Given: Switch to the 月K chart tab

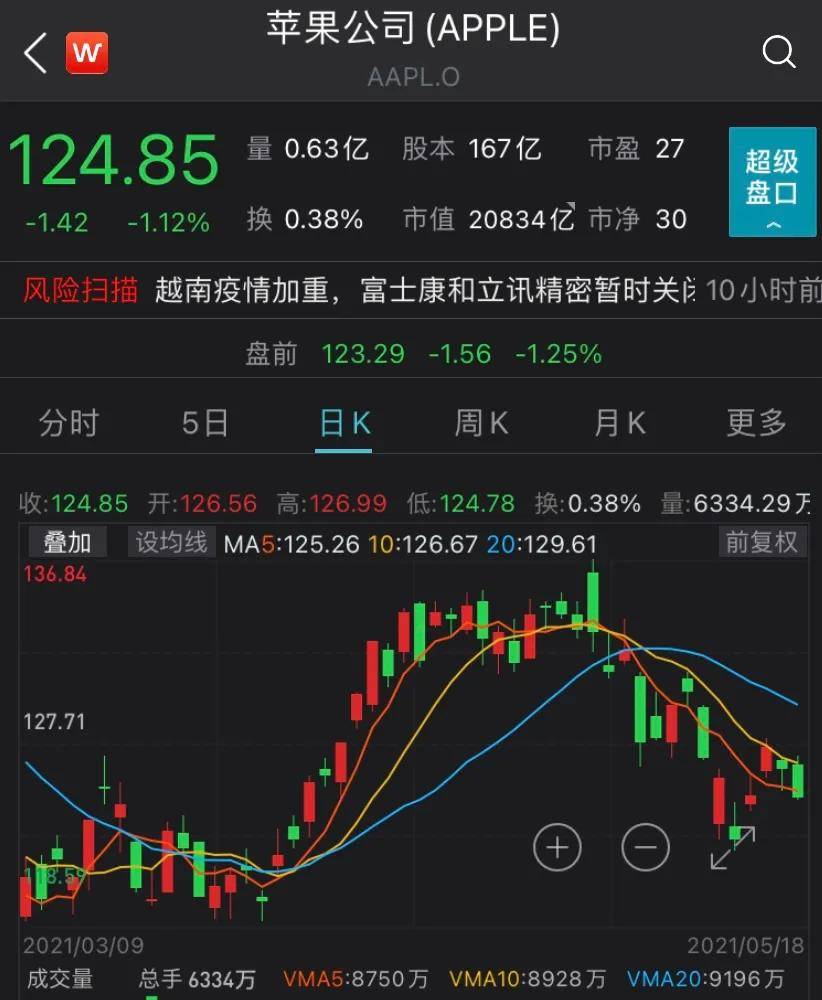Looking at the screenshot, I should coord(619,423).
